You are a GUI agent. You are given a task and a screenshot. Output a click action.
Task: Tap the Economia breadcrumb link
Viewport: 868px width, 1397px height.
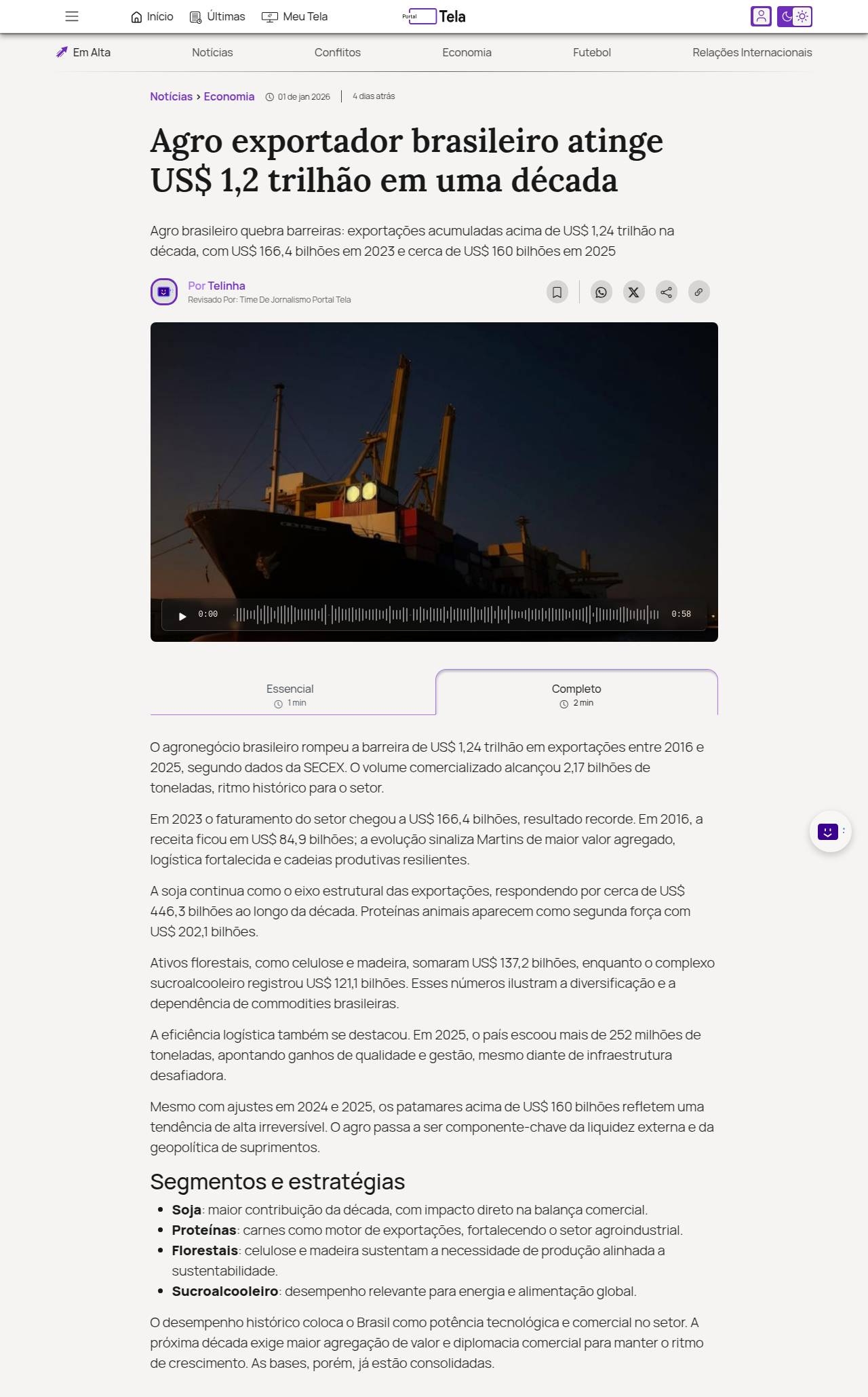point(229,96)
